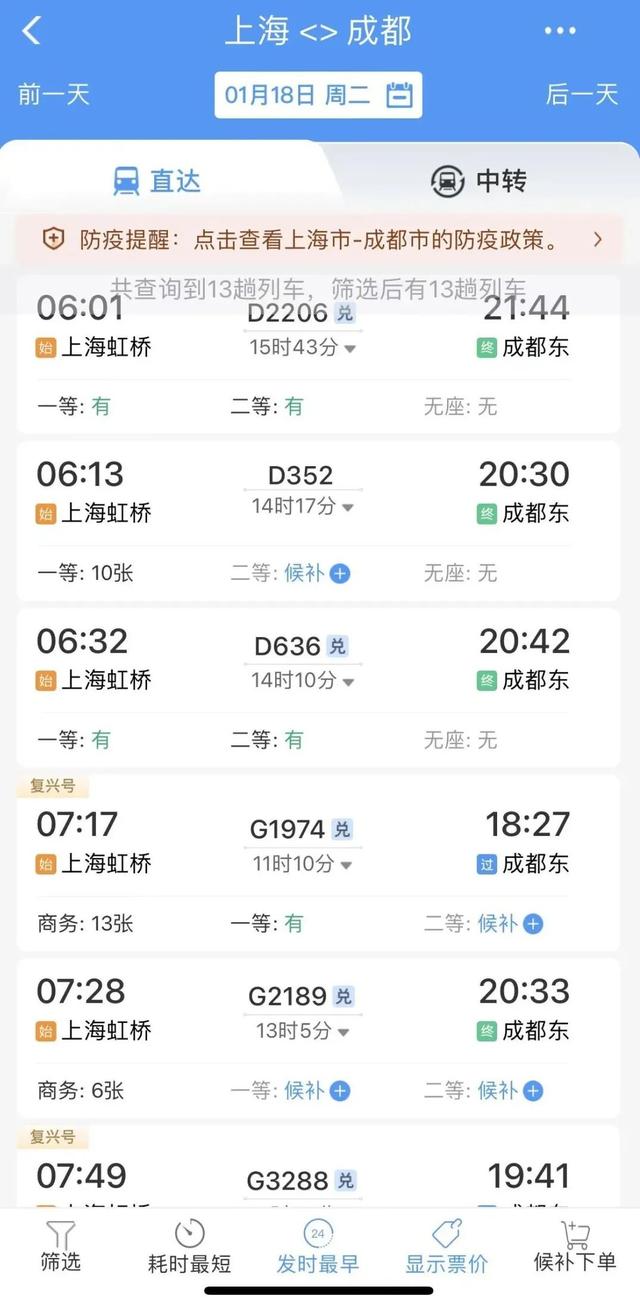The width and height of the screenshot is (640, 1308).
Task: Open the 筛选 filter options
Action: coord(60,1247)
